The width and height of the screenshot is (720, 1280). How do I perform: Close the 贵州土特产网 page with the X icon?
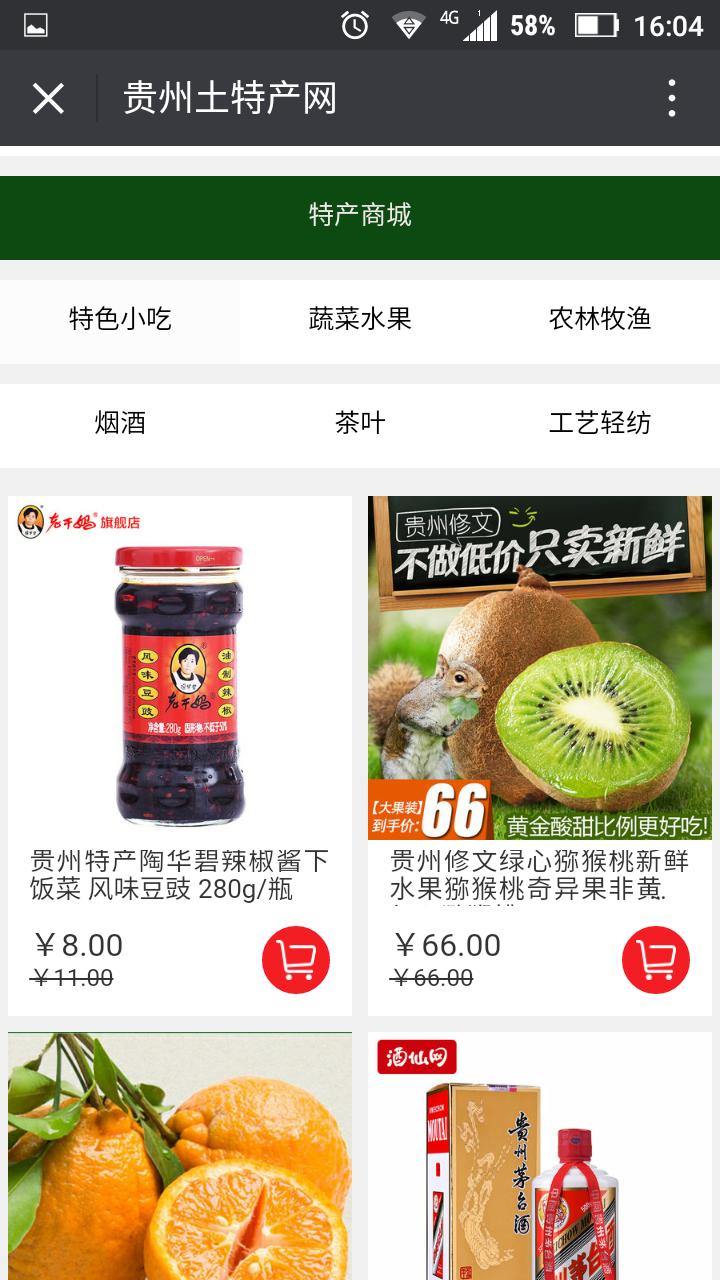tap(47, 98)
